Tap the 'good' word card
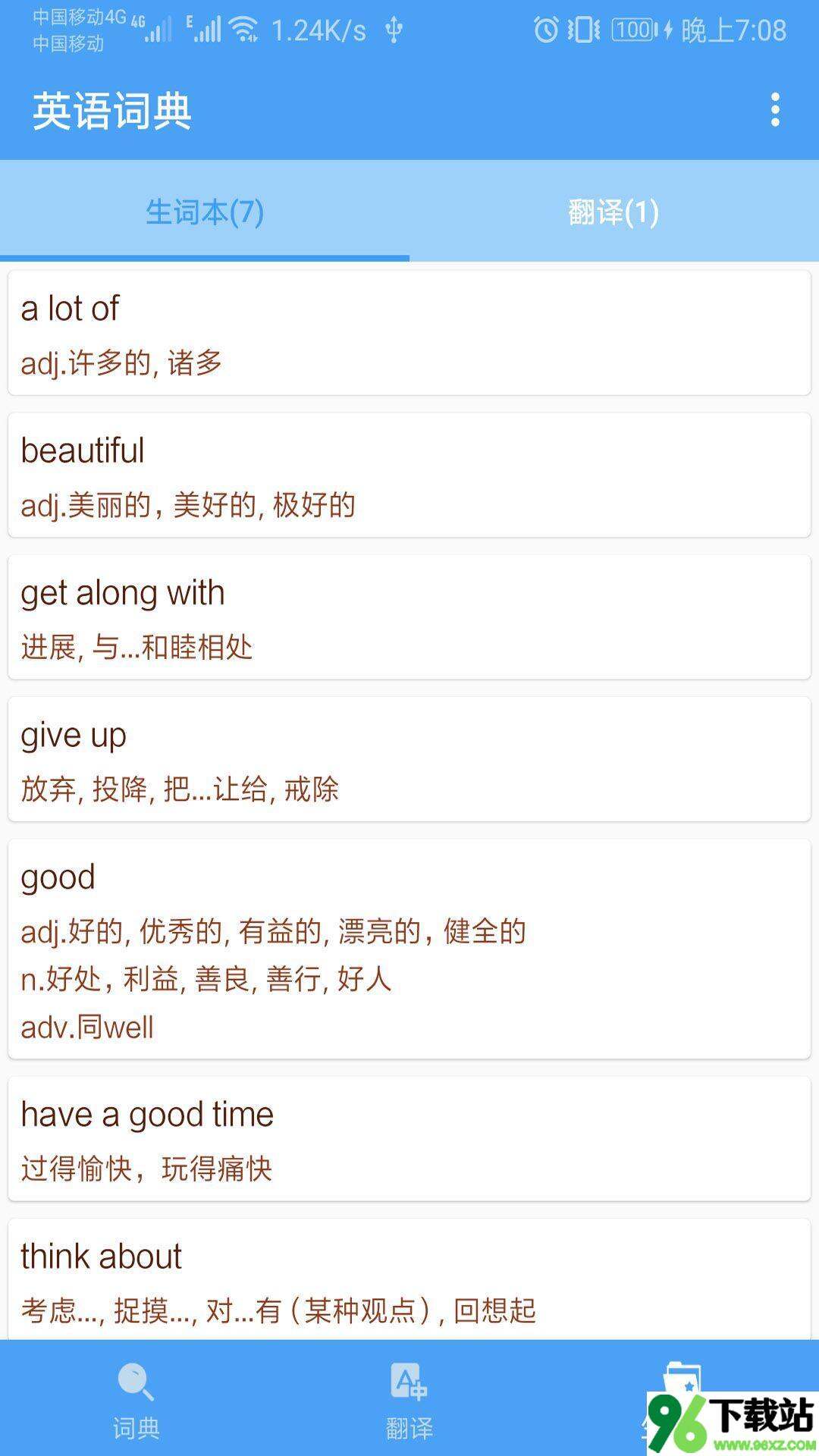This screenshot has height=1456, width=819. pos(409,949)
